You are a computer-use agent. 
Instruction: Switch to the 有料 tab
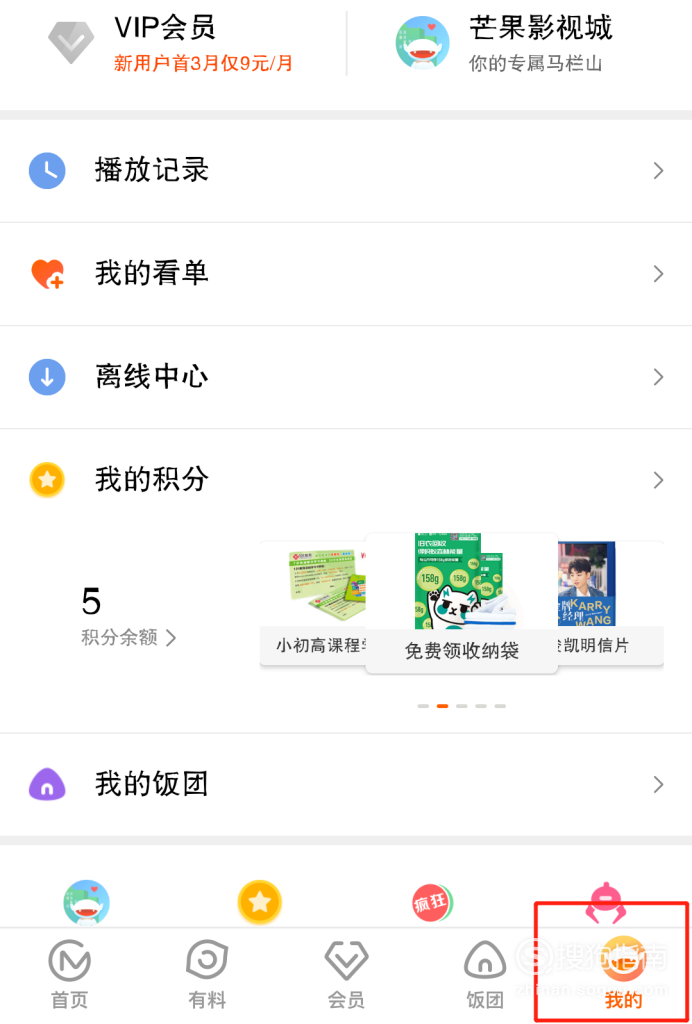tap(207, 975)
